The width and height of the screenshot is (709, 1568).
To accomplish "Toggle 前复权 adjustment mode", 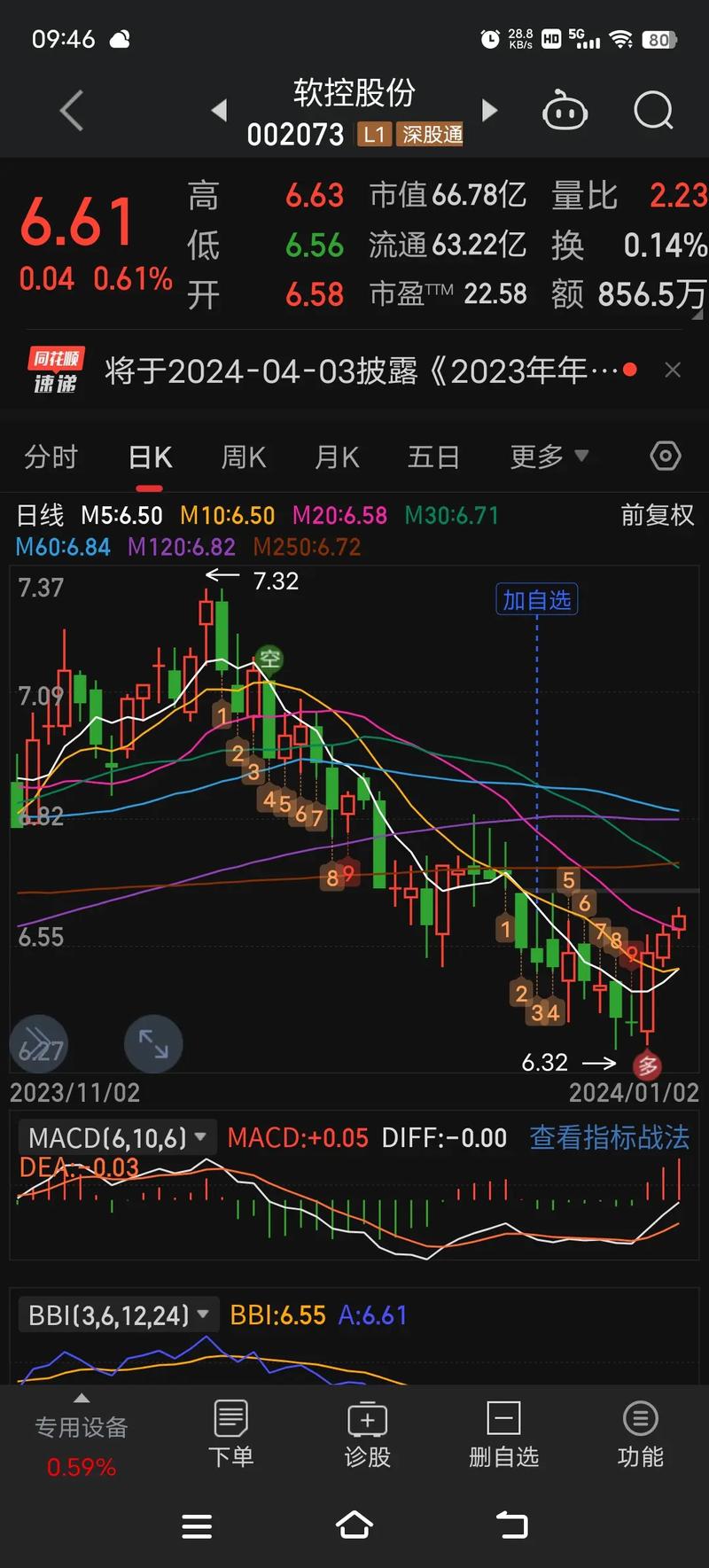I will tap(658, 516).
